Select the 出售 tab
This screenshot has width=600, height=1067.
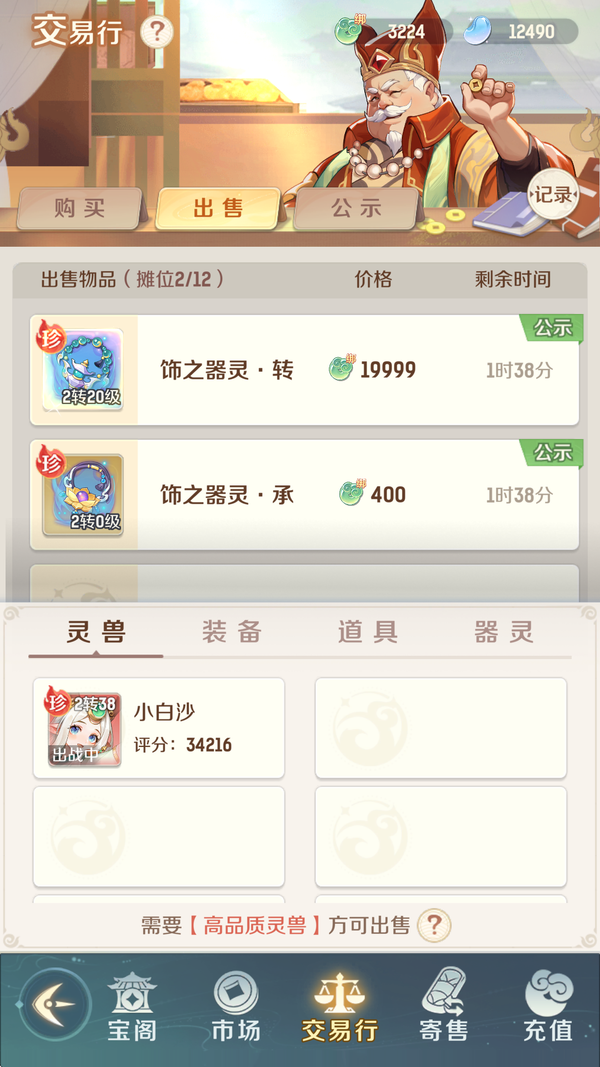coord(218,208)
